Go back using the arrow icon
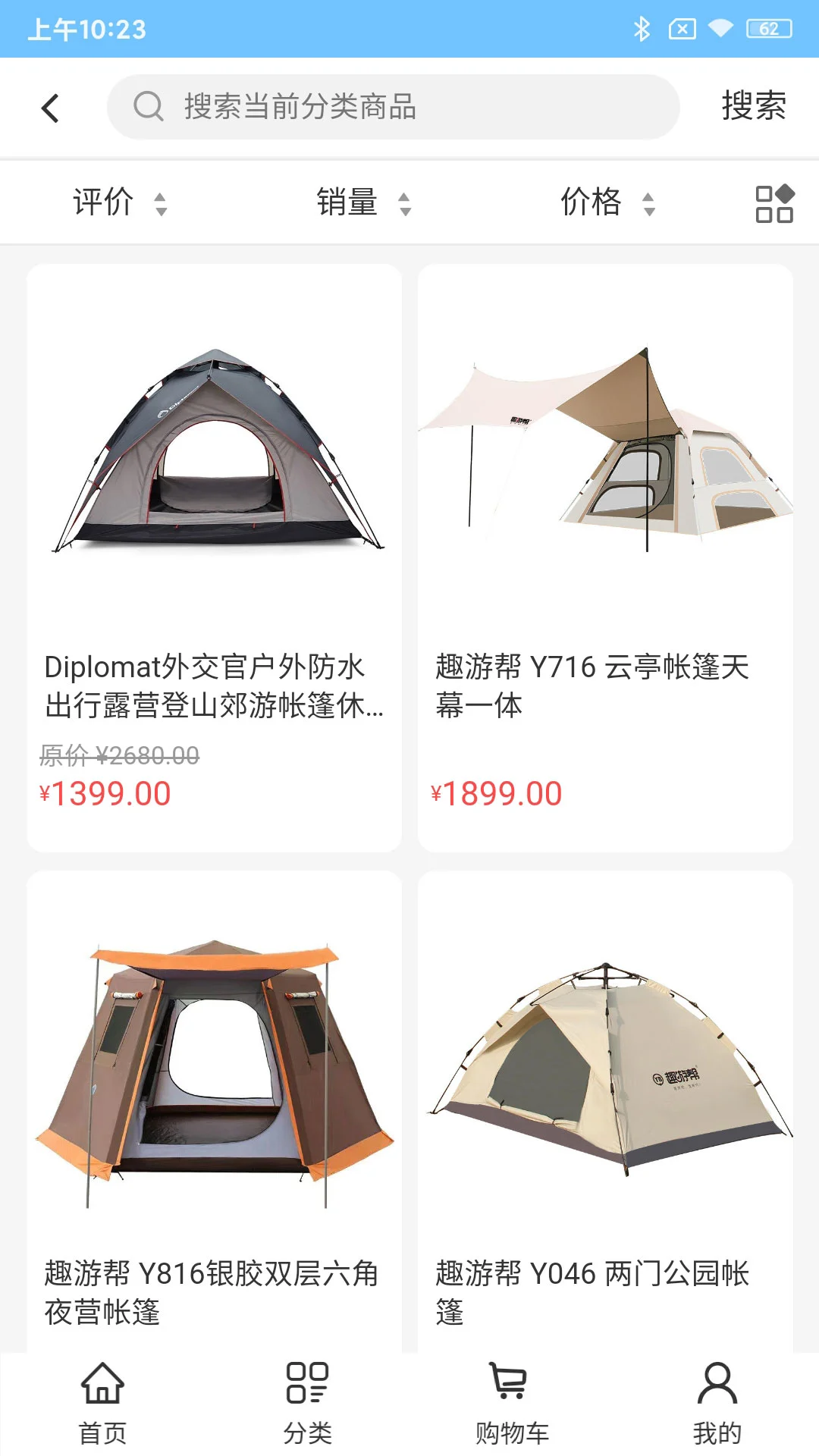This screenshot has width=819, height=1456. (50, 108)
